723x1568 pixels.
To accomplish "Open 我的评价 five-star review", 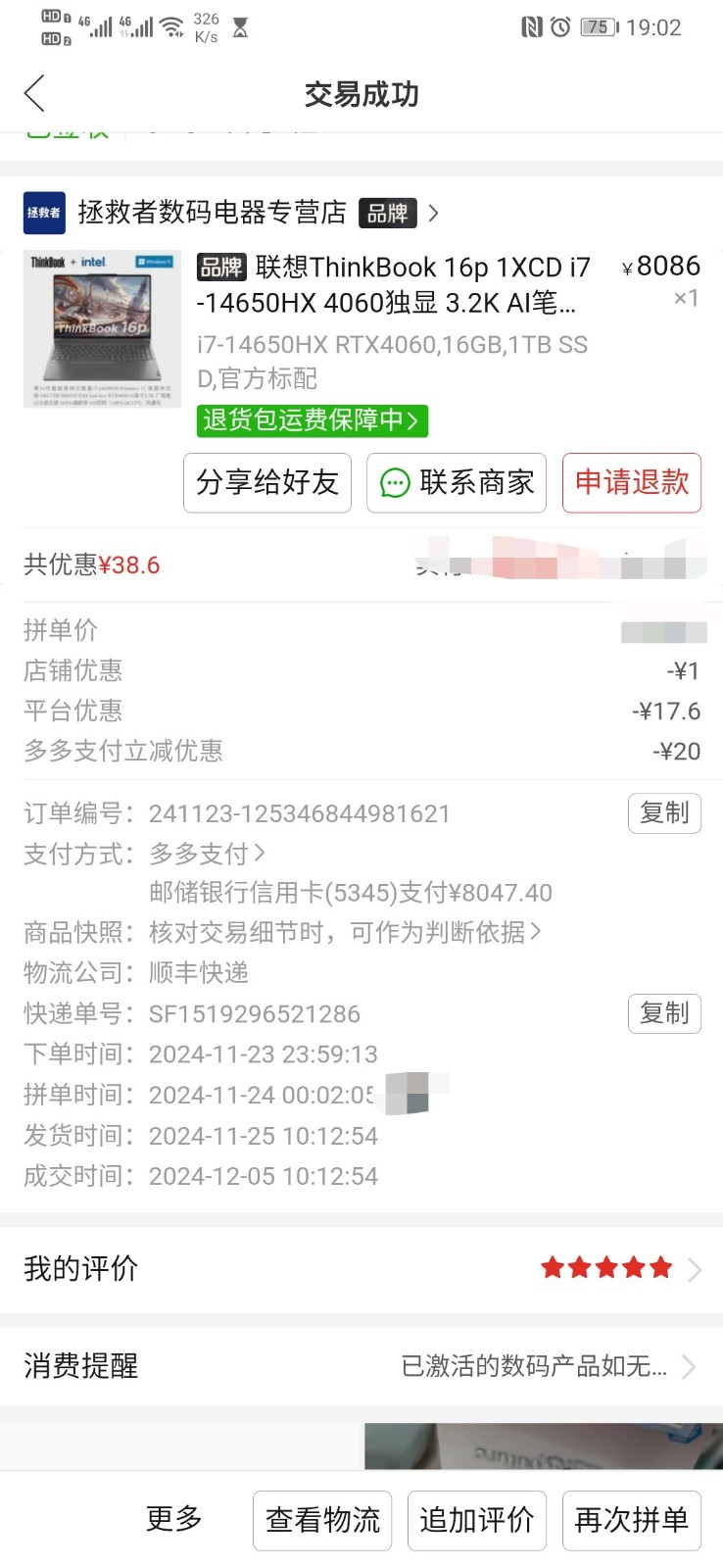I will [361, 1269].
